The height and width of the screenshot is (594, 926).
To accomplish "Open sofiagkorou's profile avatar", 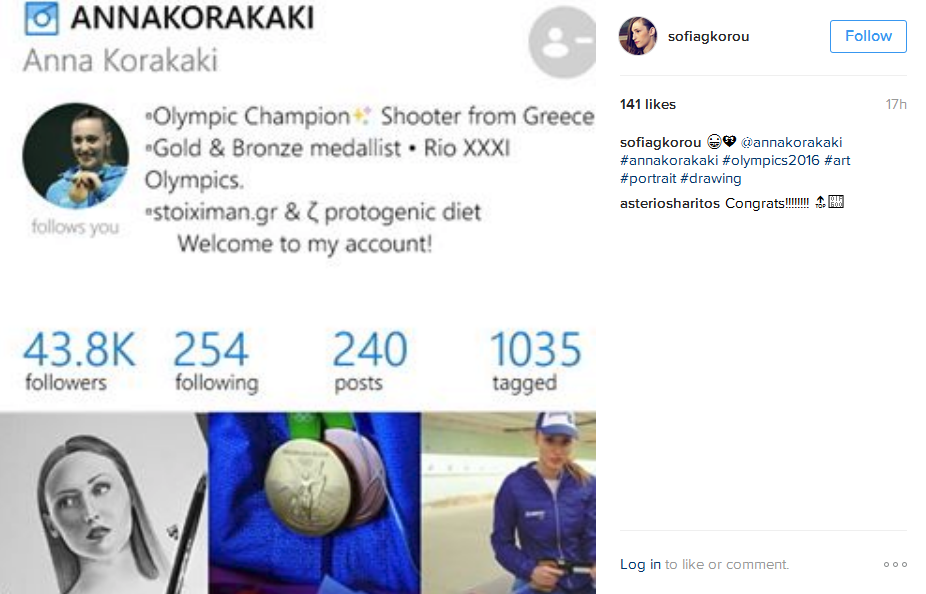I will coord(638,36).
